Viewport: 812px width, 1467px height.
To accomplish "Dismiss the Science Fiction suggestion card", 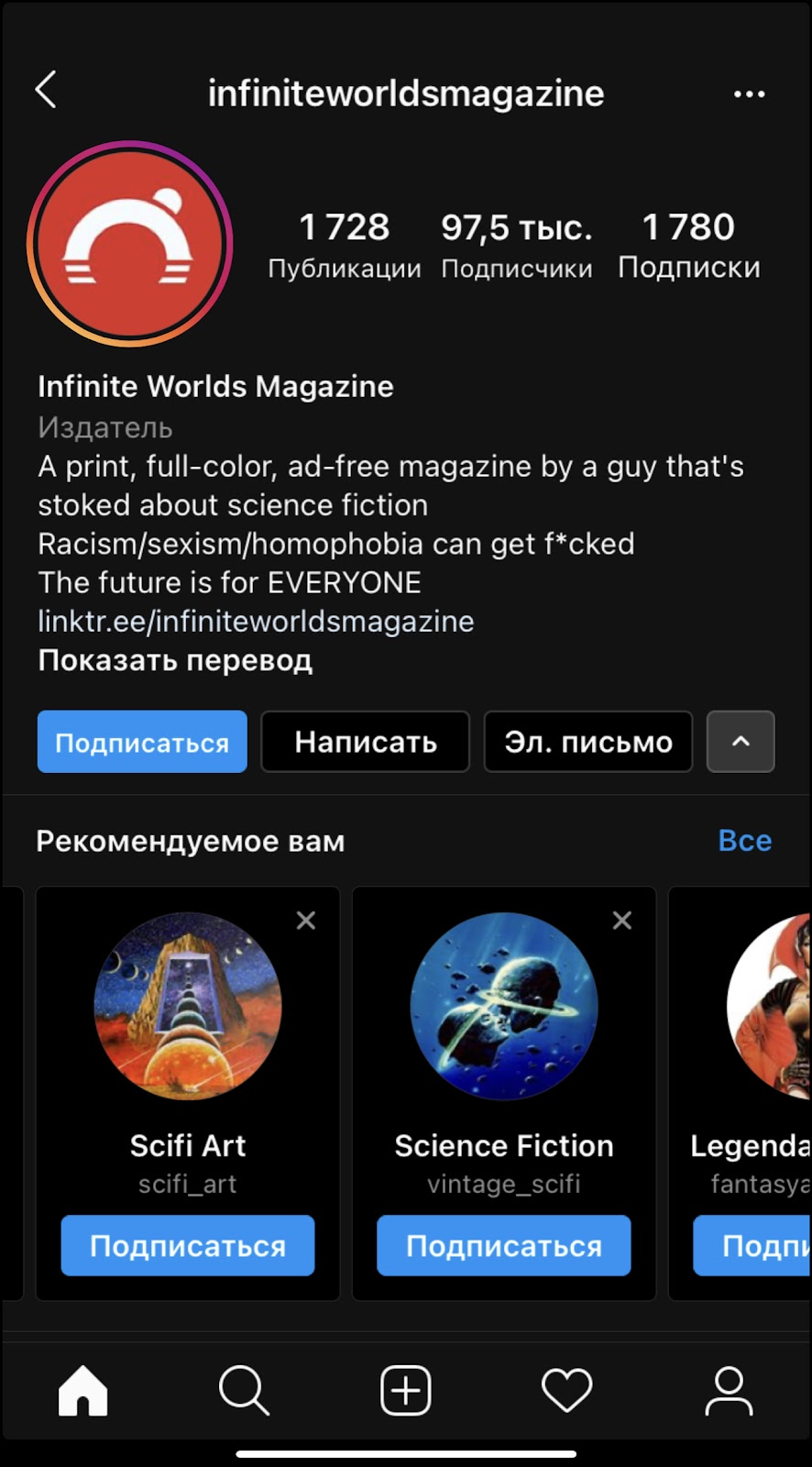I will 622,921.
